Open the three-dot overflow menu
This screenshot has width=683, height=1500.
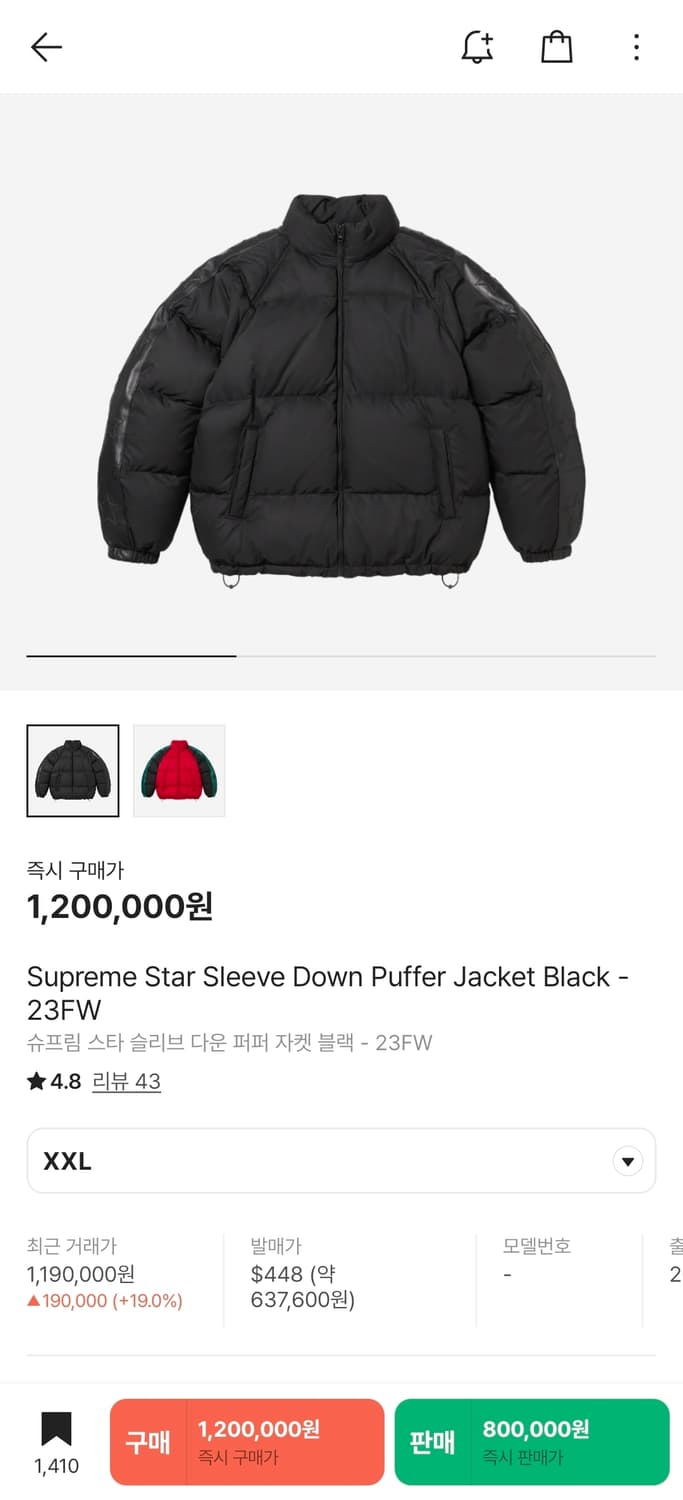[636, 47]
